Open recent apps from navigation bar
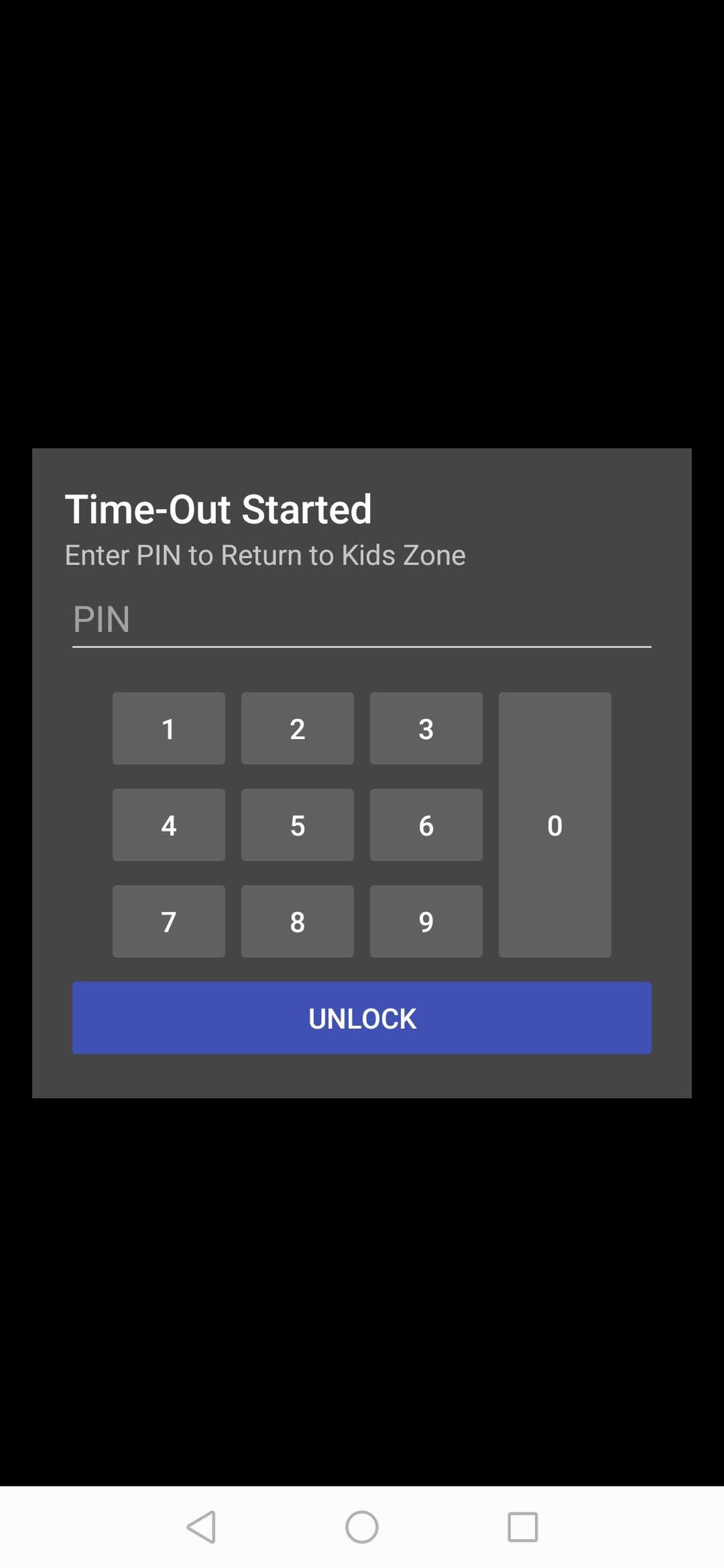This screenshot has width=724, height=1568. [x=523, y=1527]
